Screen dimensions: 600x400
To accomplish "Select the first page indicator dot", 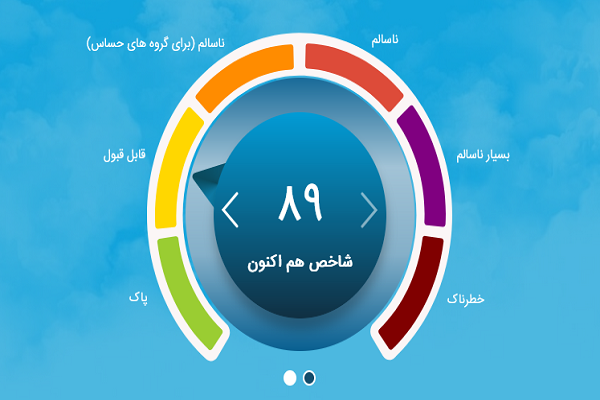I will coord(290,378).
